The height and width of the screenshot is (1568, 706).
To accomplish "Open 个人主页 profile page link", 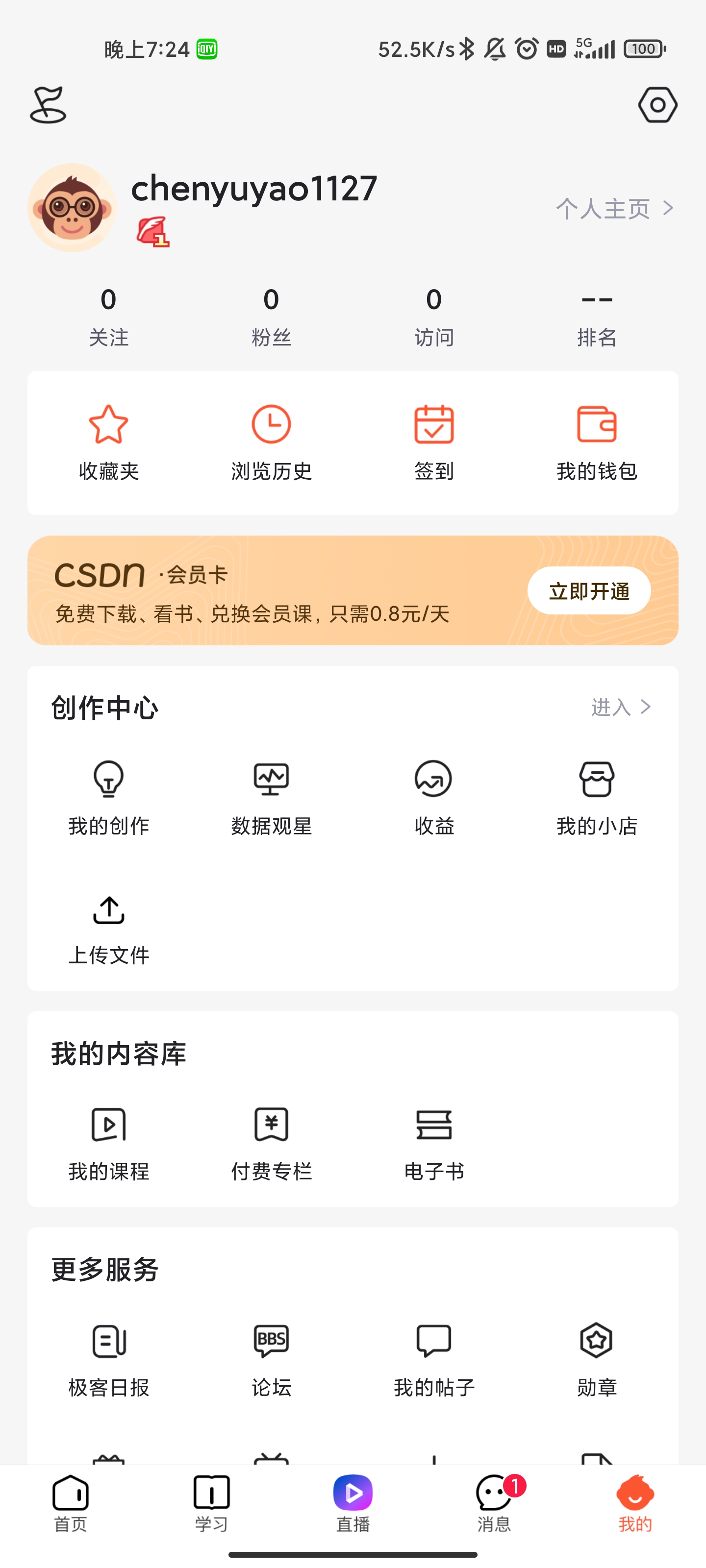I will pyautogui.click(x=613, y=209).
